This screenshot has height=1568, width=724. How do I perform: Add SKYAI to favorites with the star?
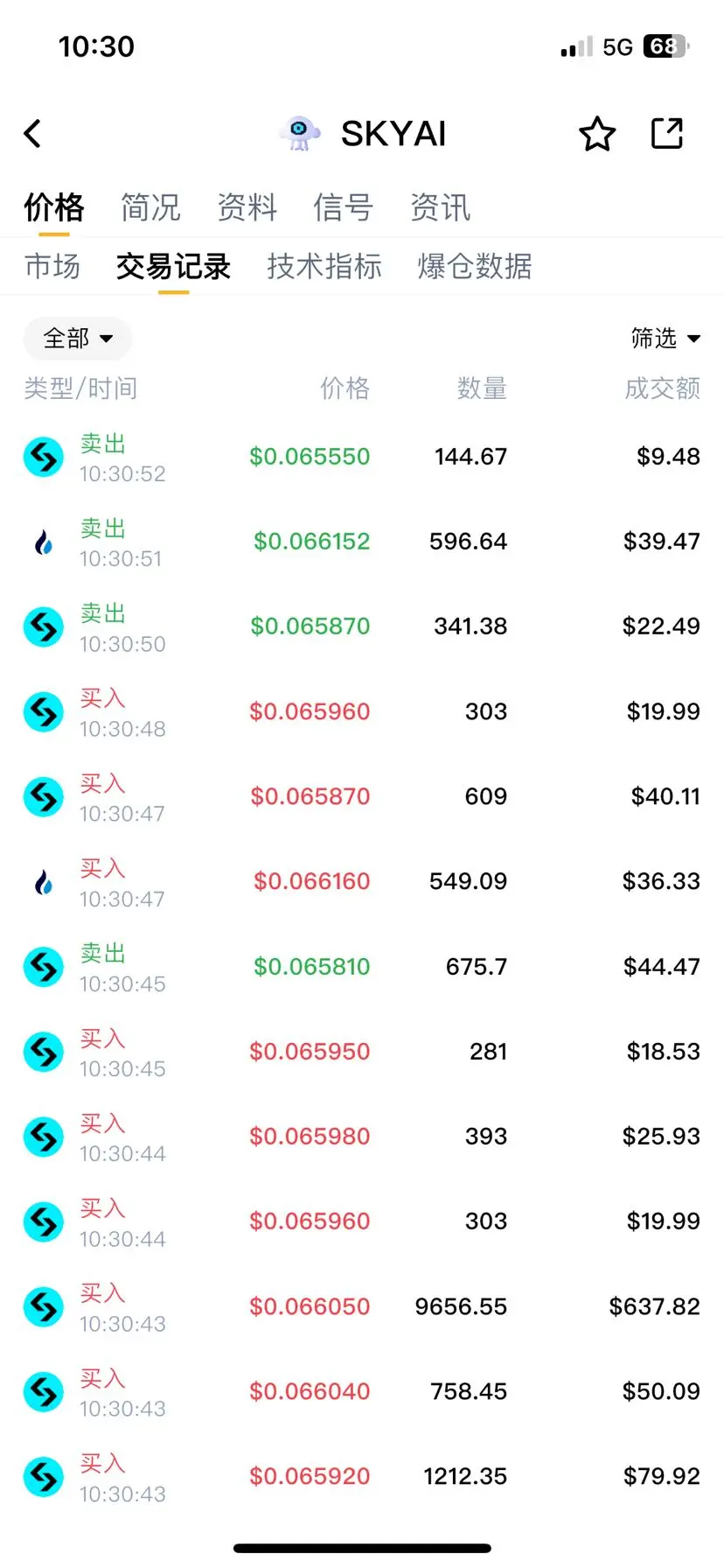point(597,134)
